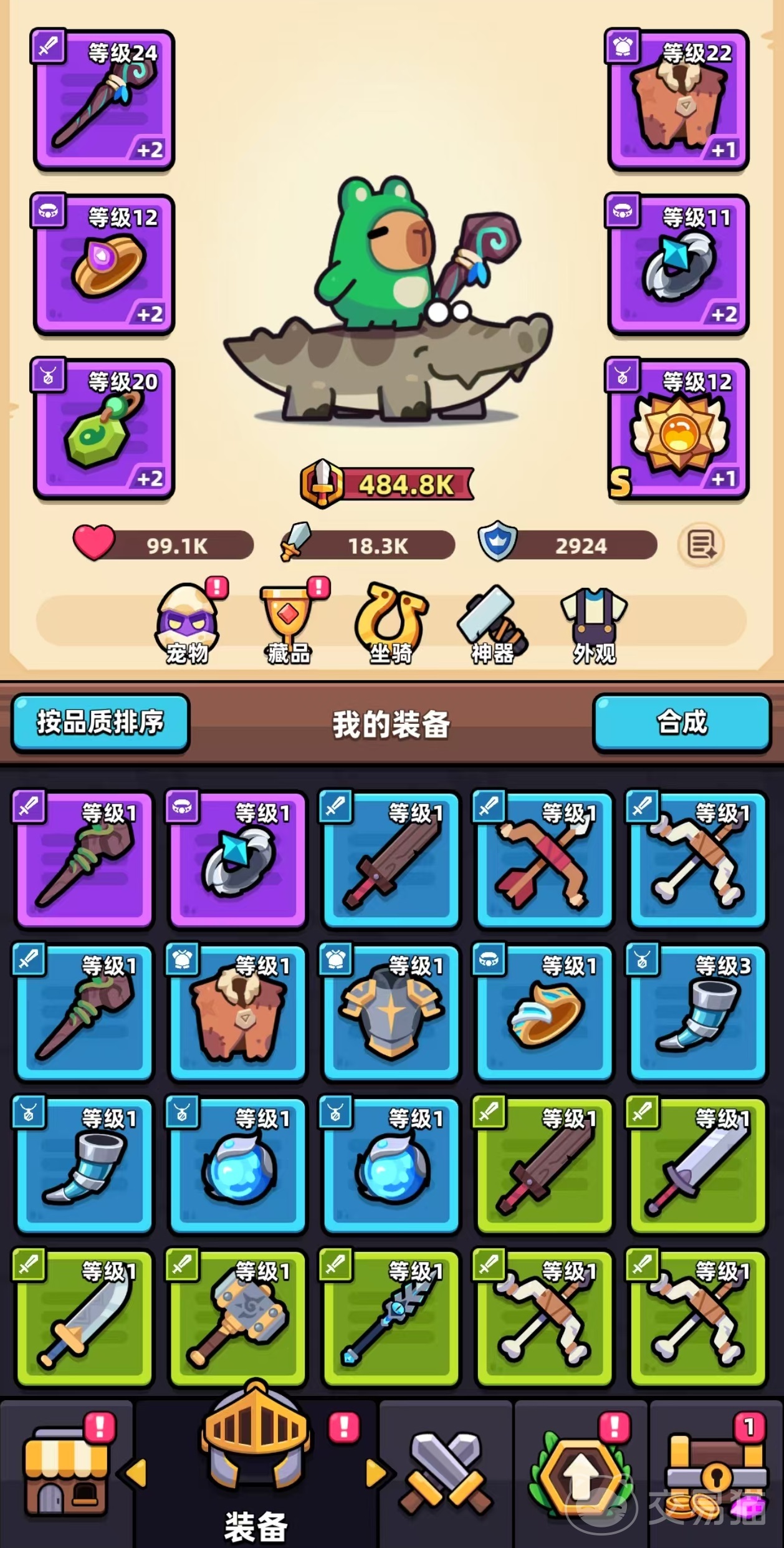View detailed stats list icon
The image size is (784, 1548).
coord(701,545)
